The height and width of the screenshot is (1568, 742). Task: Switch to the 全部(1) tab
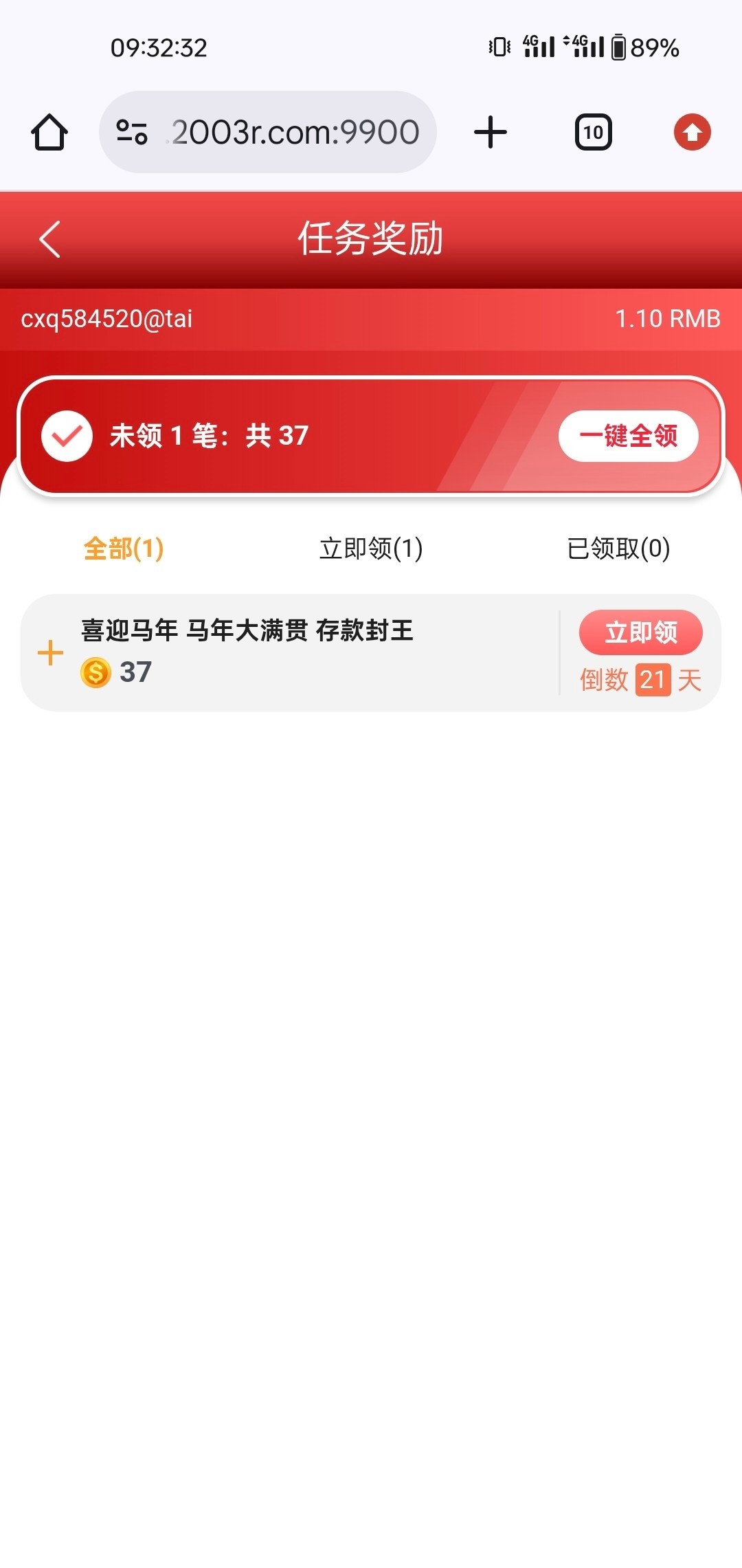(124, 549)
